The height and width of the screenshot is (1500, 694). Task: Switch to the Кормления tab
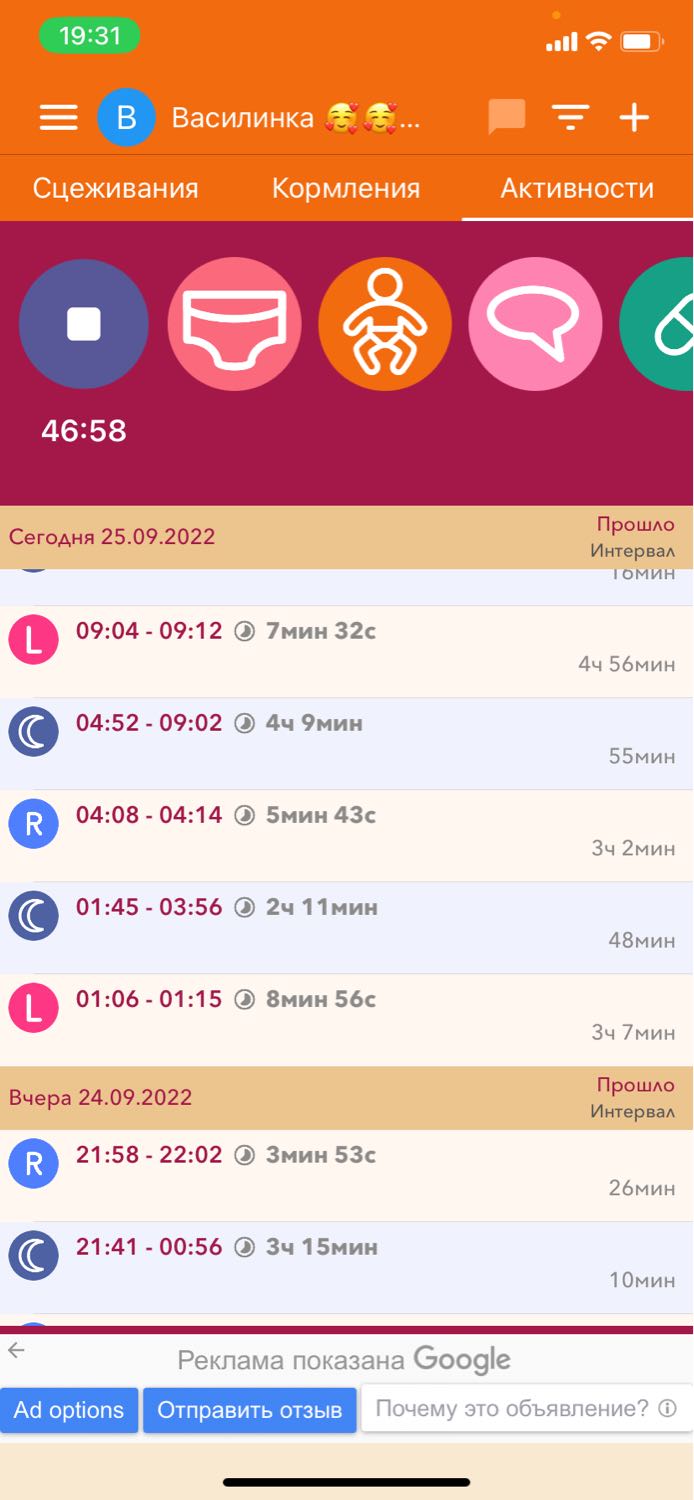346,188
